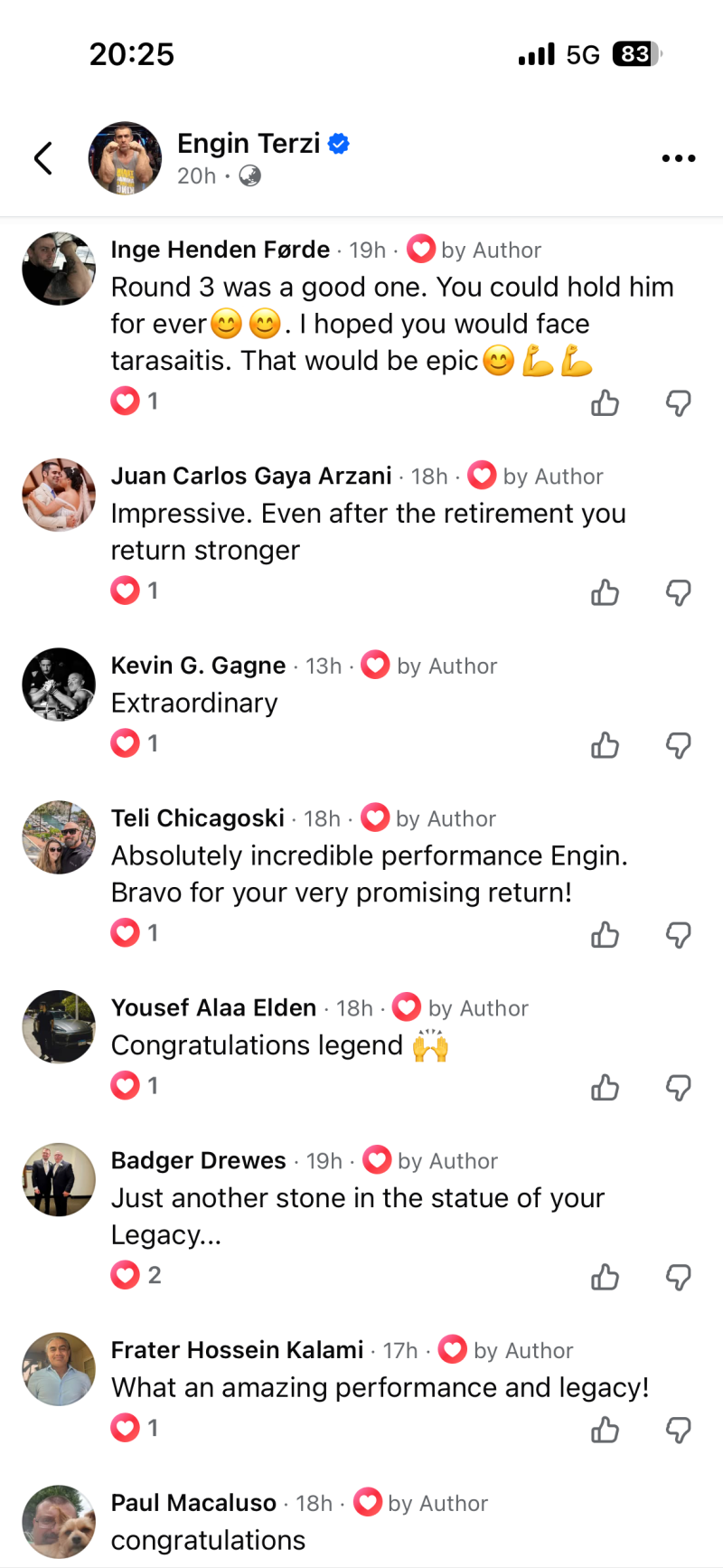The height and width of the screenshot is (1568, 723).
Task: Open Kevin G. Gagne's profile name
Action: (198, 666)
